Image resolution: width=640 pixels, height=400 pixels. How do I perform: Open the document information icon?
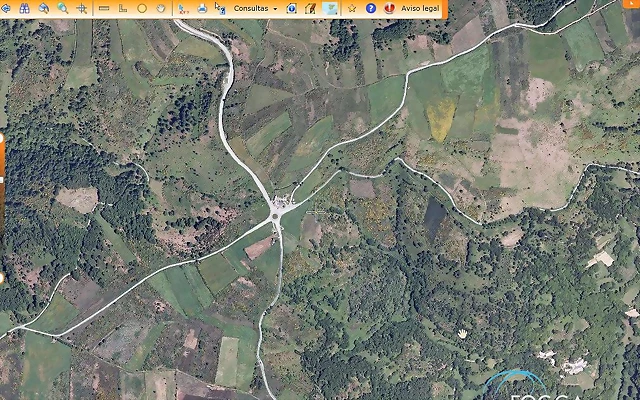[x=291, y=7]
